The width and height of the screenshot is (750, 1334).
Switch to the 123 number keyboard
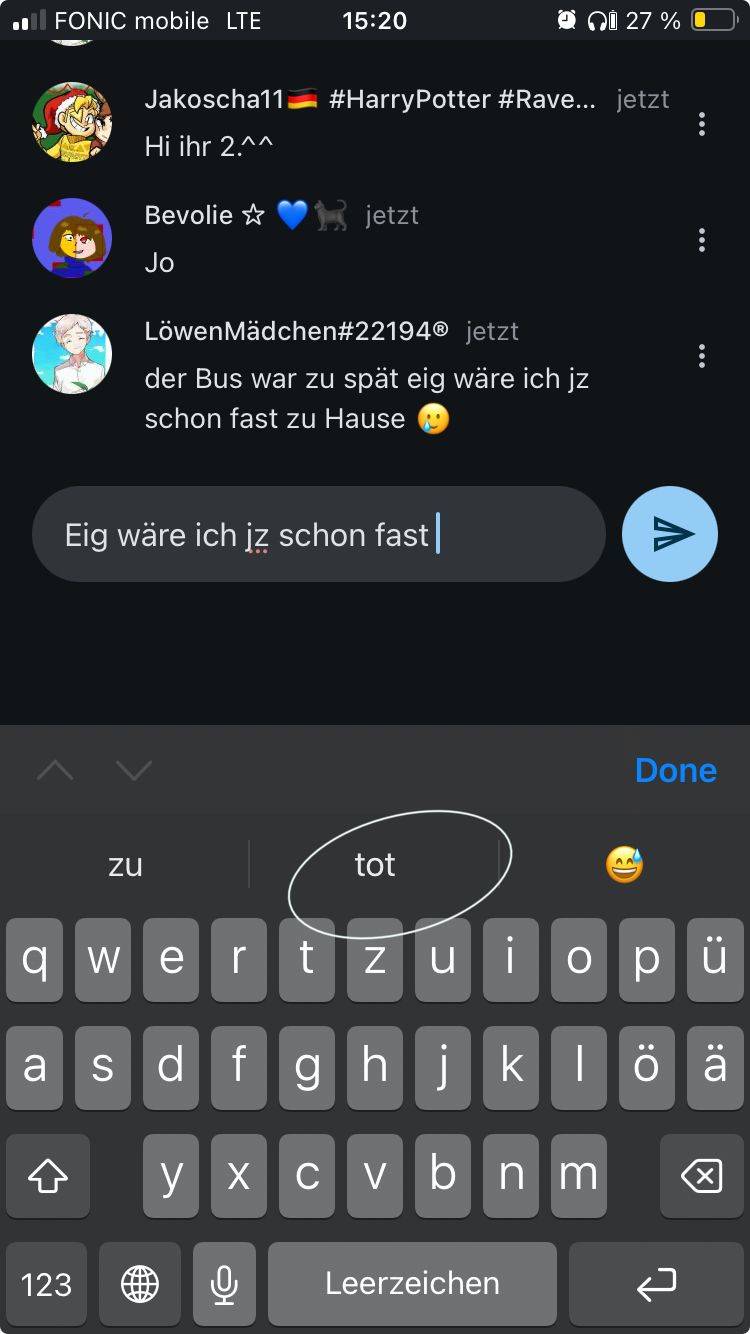pos(46,1284)
